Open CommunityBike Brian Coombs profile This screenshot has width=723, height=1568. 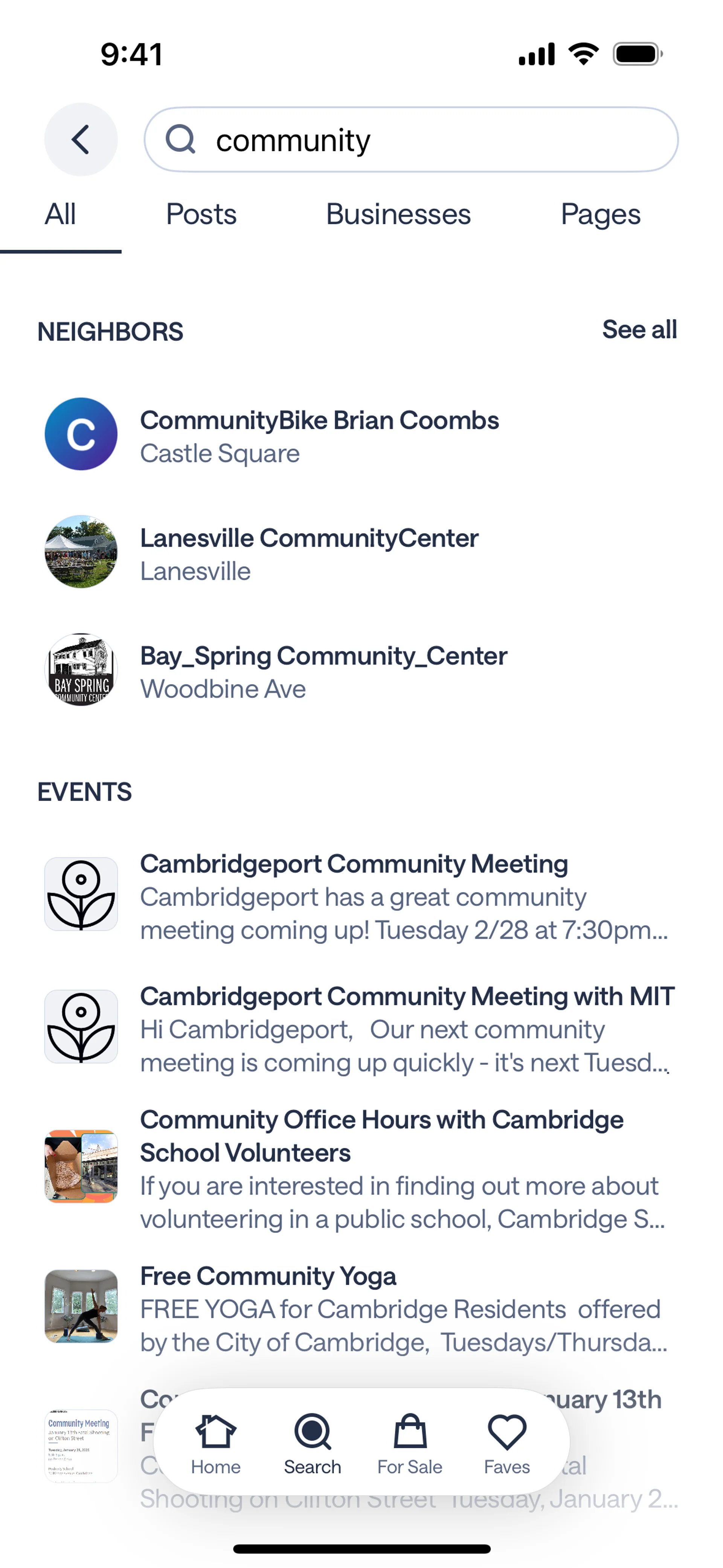click(319, 435)
